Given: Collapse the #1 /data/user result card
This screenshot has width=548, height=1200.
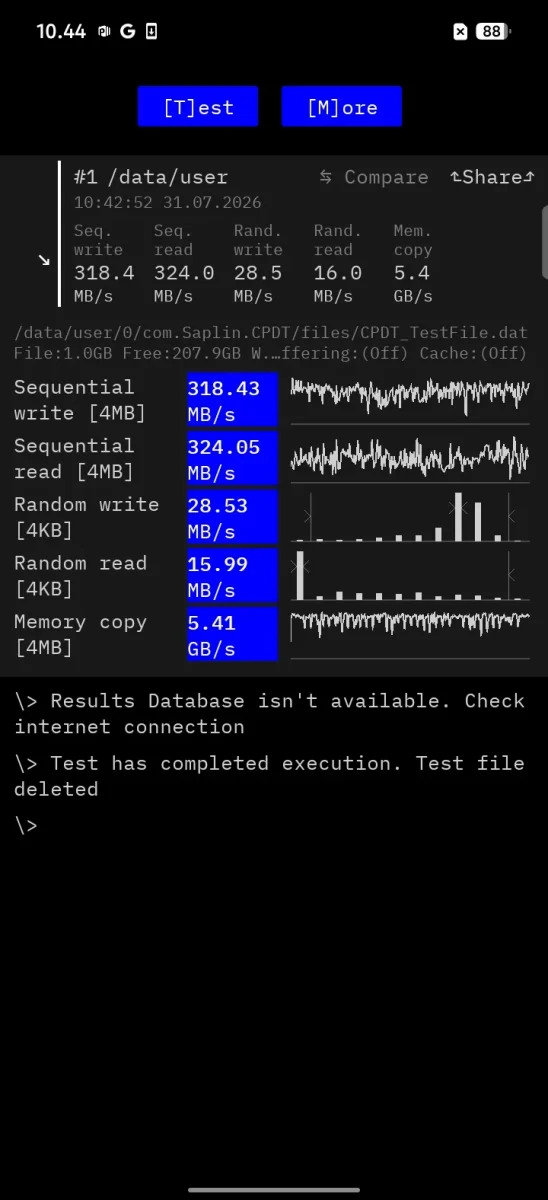Looking at the screenshot, I should tap(44, 260).
